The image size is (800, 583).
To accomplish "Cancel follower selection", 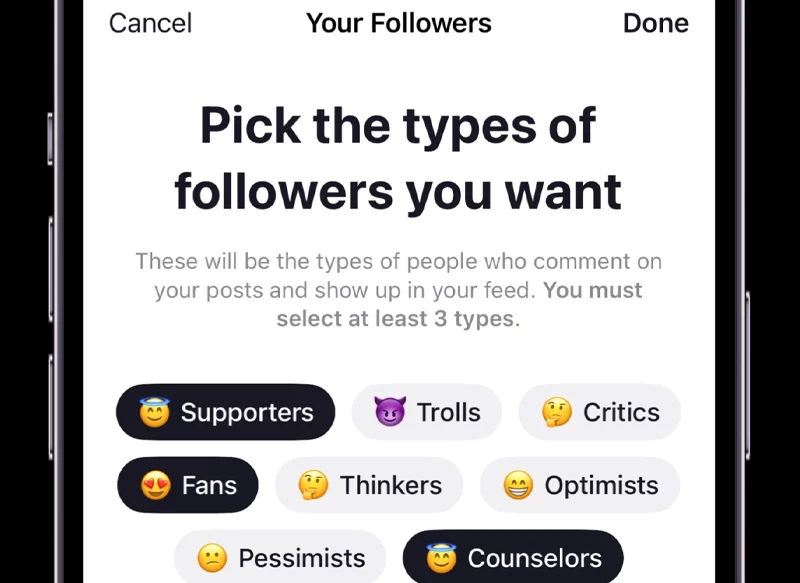I will 150,23.
